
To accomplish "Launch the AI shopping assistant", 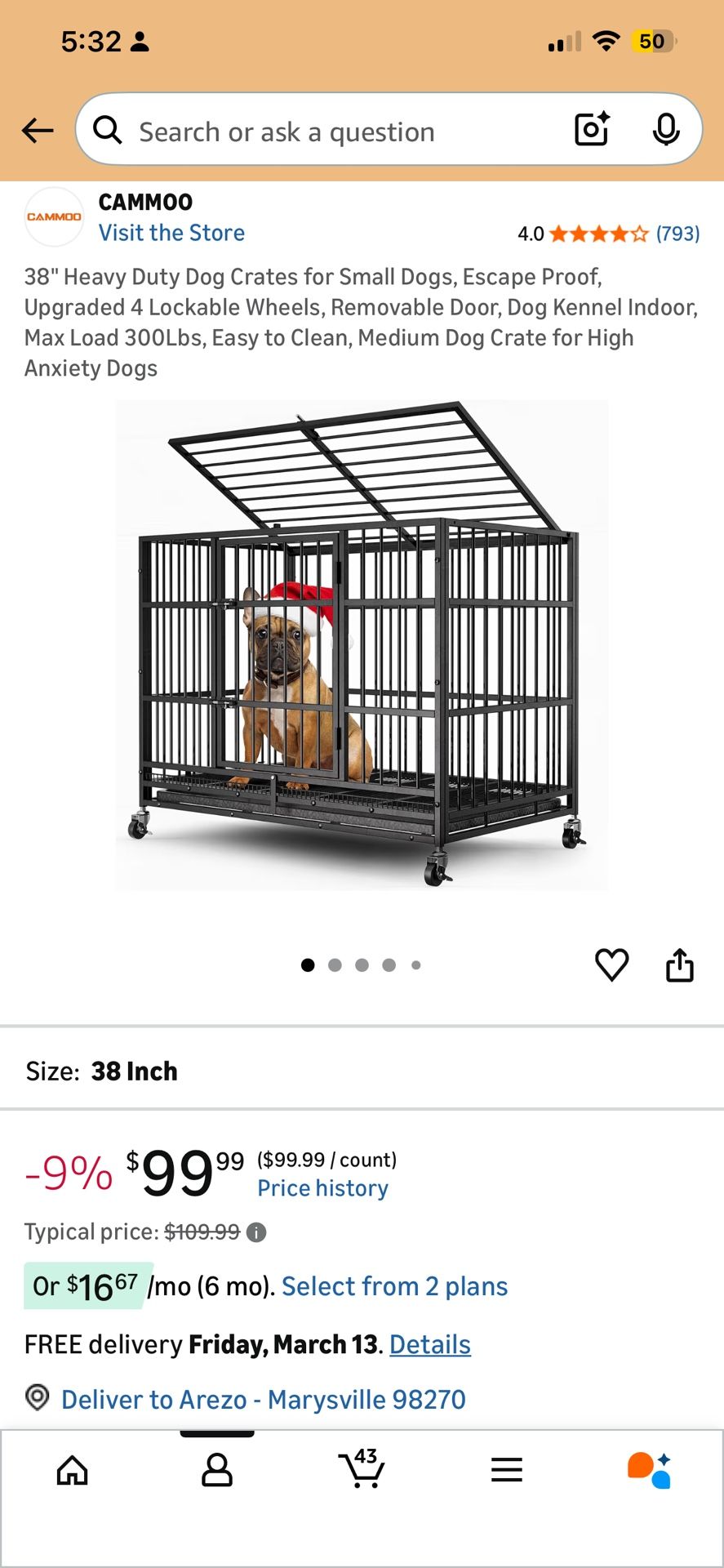I will [x=650, y=1470].
